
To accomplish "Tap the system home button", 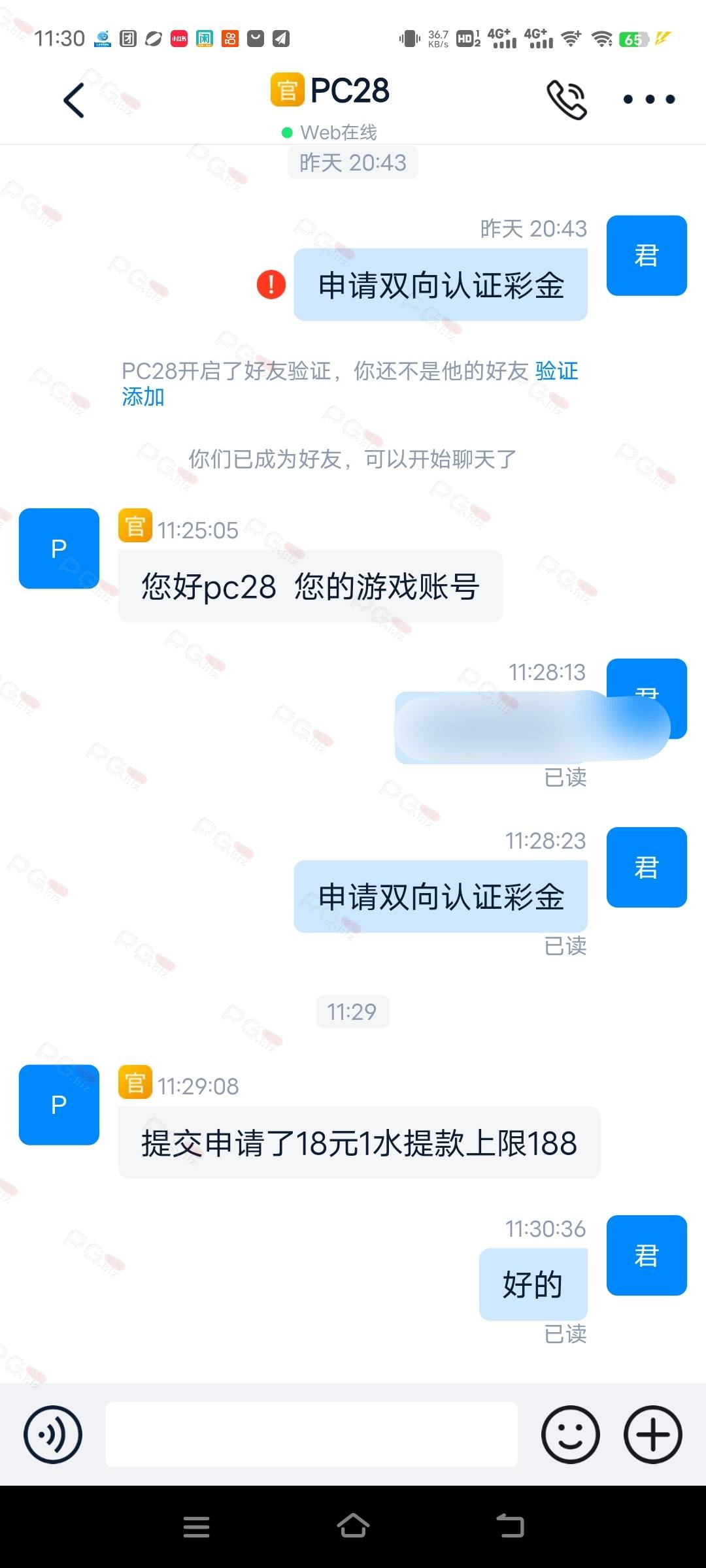I will (x=353, y=1526).
